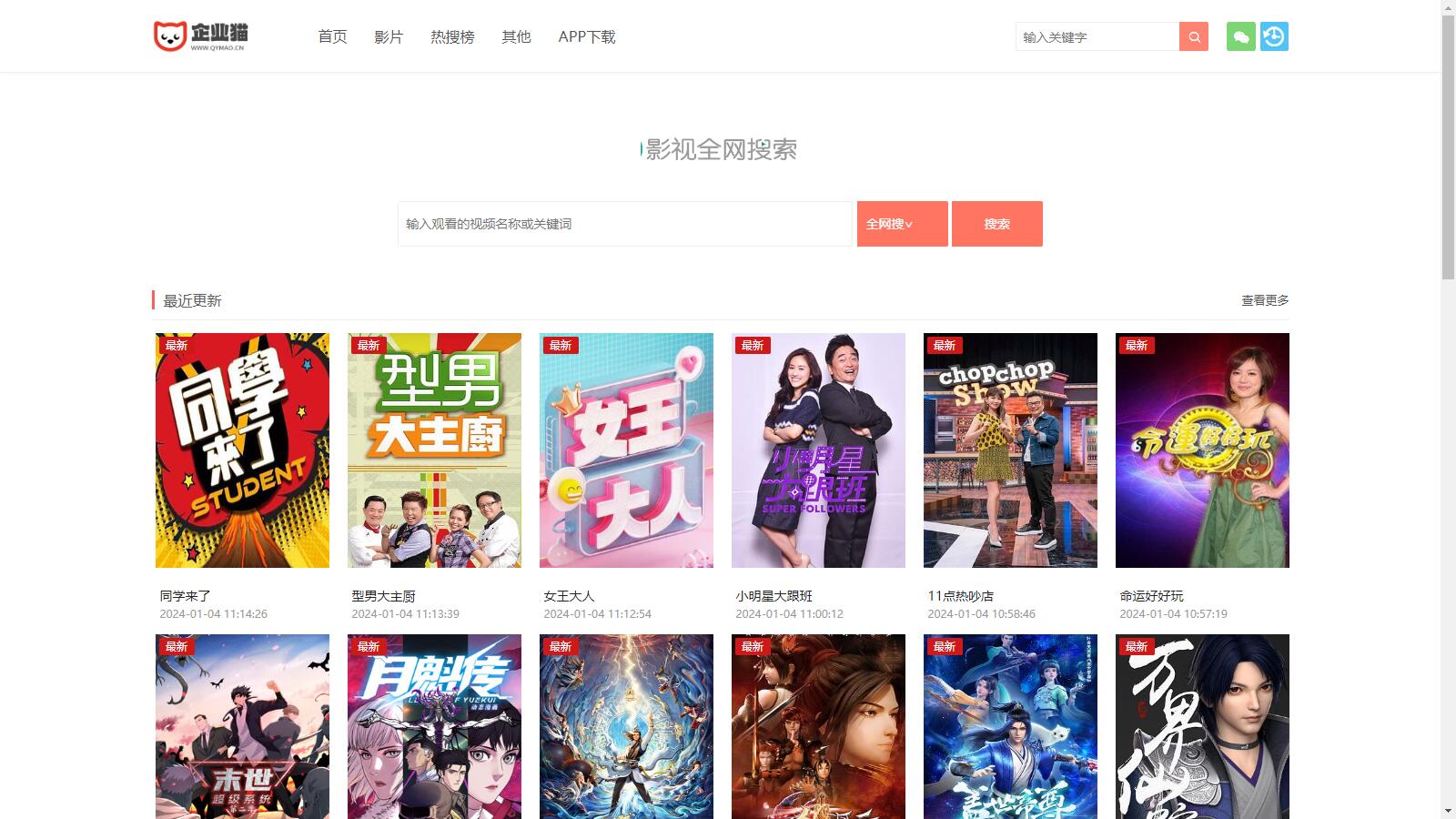Tap the 搜索 button
Image resolution: width=1456 pixels, height=819 pixels.
996,224
